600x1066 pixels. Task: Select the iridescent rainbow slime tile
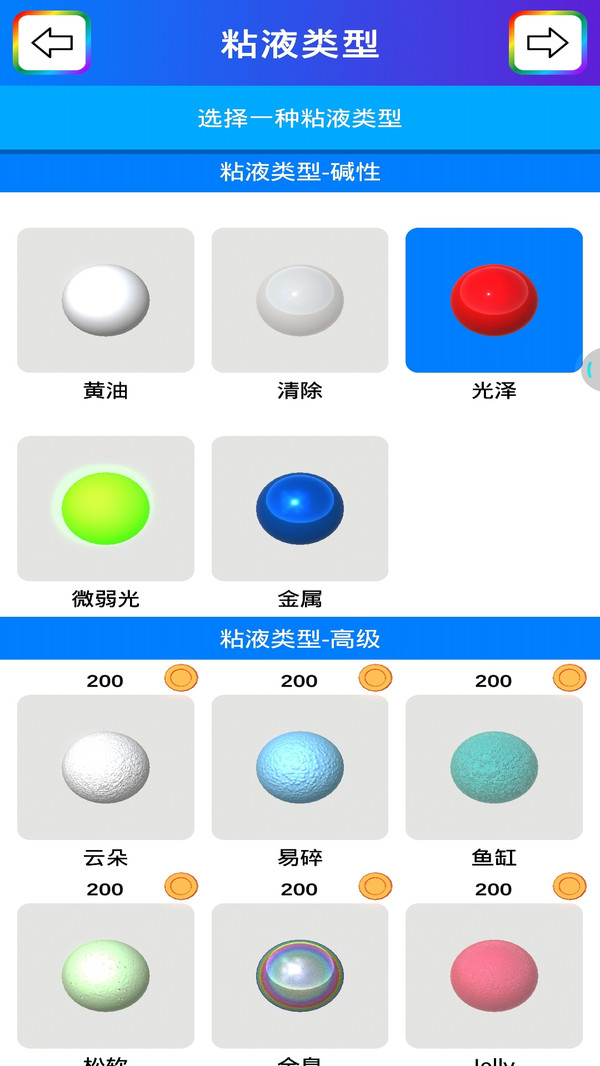300,975
